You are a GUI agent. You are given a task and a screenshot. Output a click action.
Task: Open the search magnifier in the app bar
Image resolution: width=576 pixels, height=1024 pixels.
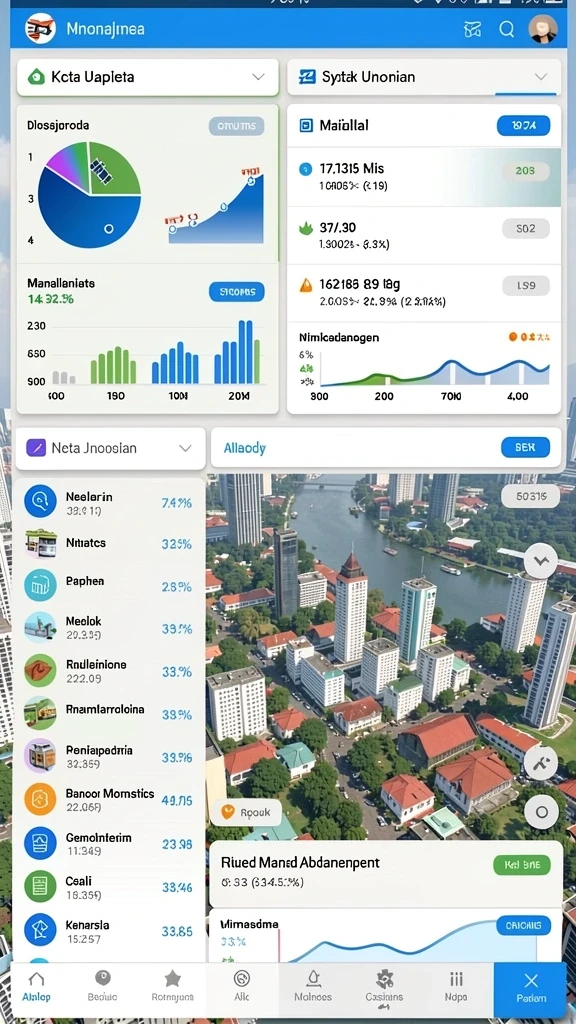(507, 29)
